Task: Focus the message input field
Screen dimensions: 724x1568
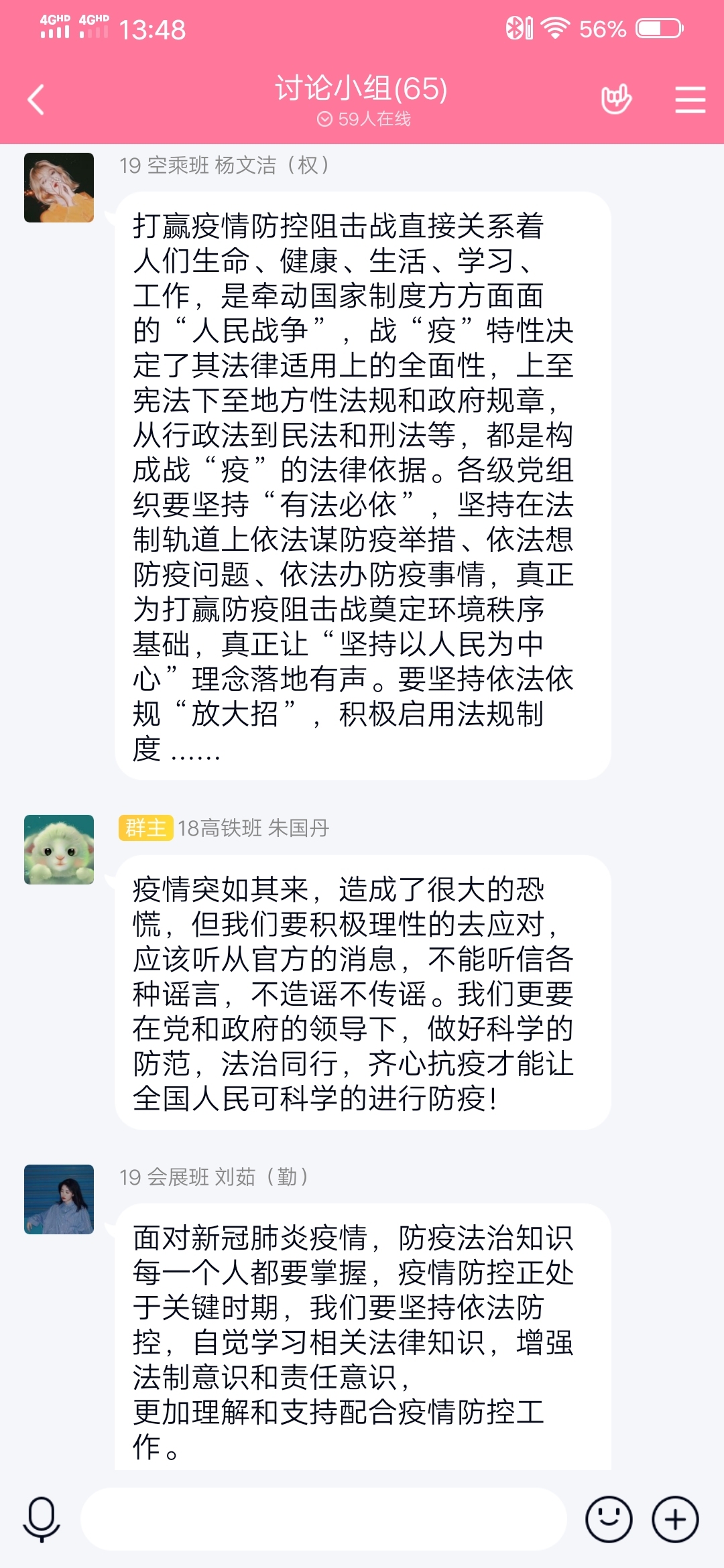Action: pos(323,1519)
